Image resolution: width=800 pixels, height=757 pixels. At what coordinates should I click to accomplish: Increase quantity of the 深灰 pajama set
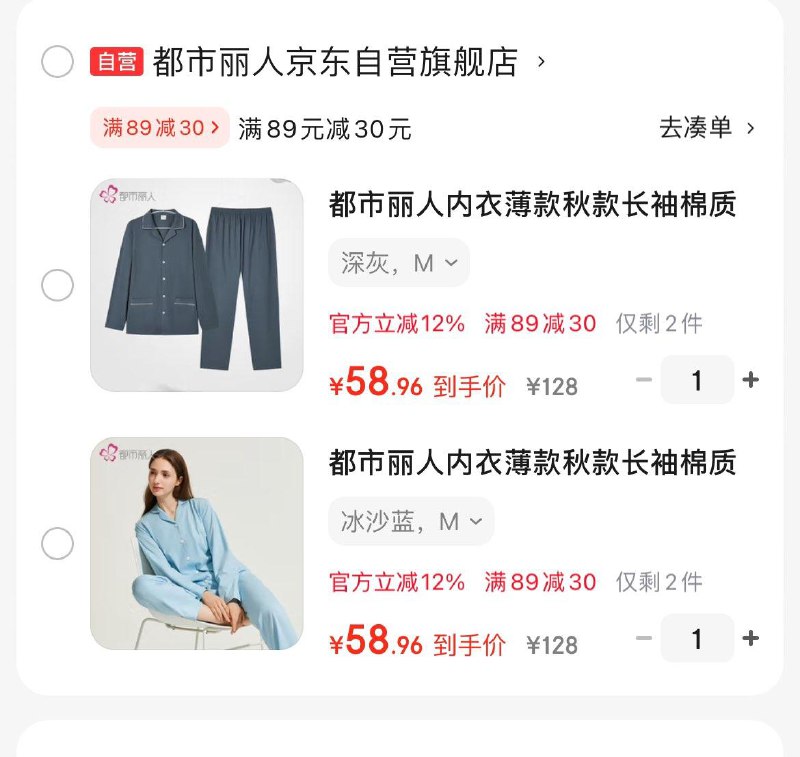tap(751, 380)
